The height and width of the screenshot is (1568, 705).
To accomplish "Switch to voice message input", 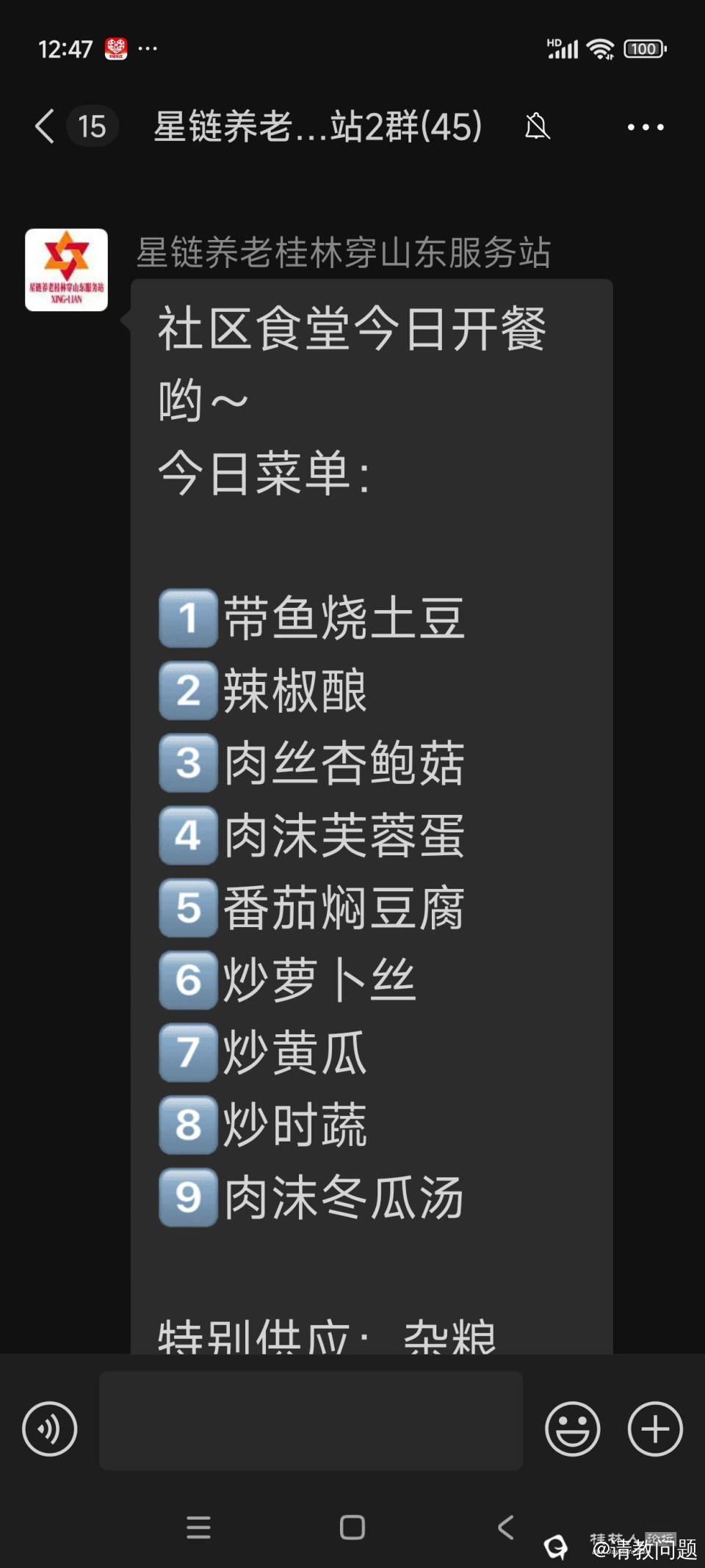I will (50, 1429).
